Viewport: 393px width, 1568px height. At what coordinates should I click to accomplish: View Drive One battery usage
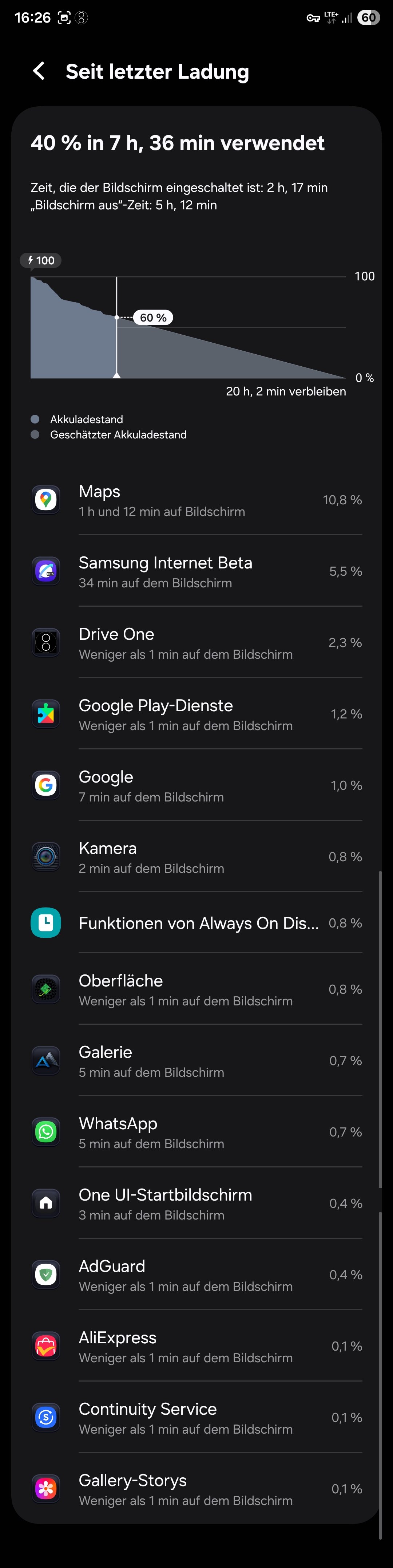pyautogui.click(x=196, y=643)
